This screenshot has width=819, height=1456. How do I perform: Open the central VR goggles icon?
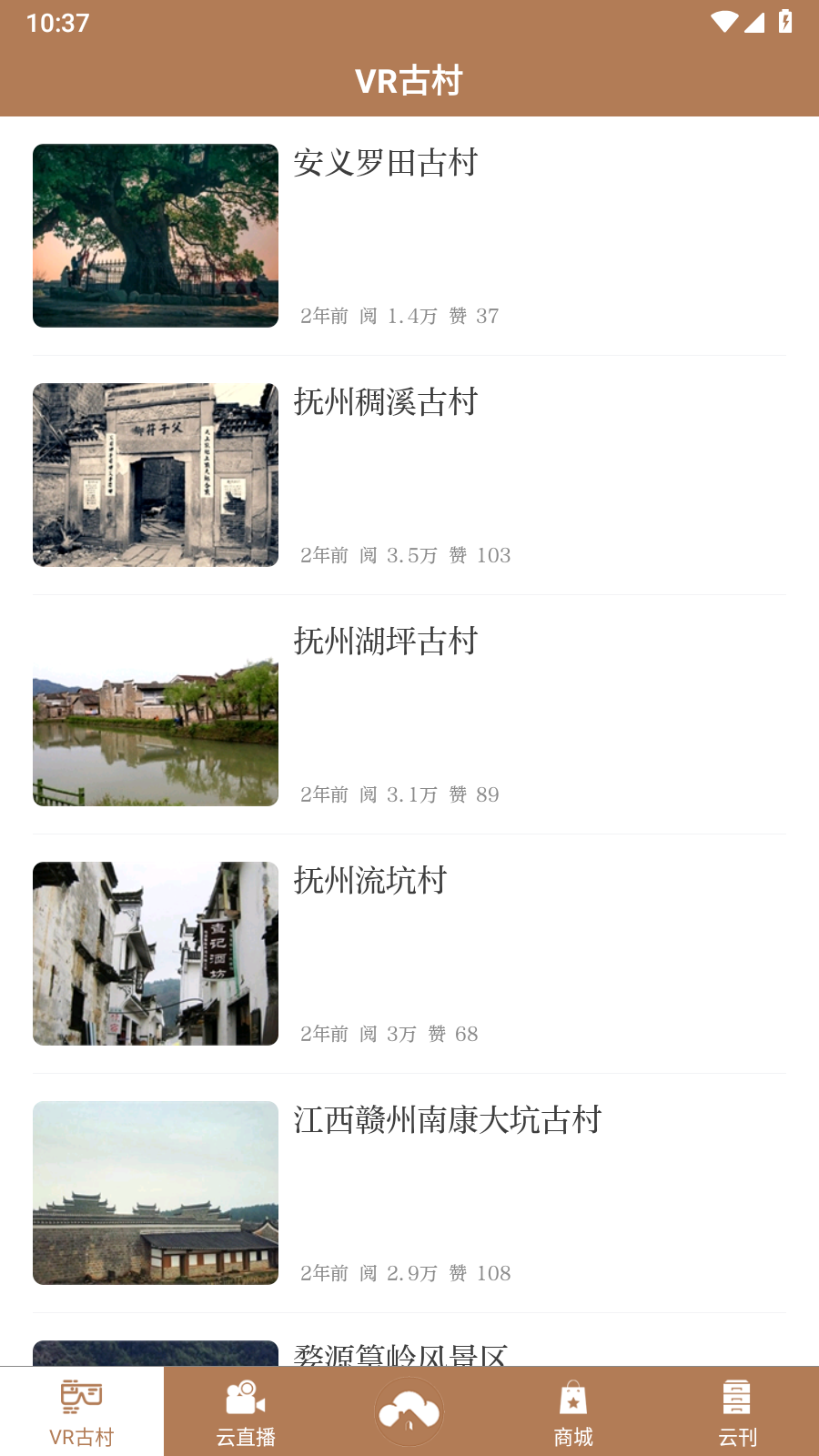[409, 1409]
